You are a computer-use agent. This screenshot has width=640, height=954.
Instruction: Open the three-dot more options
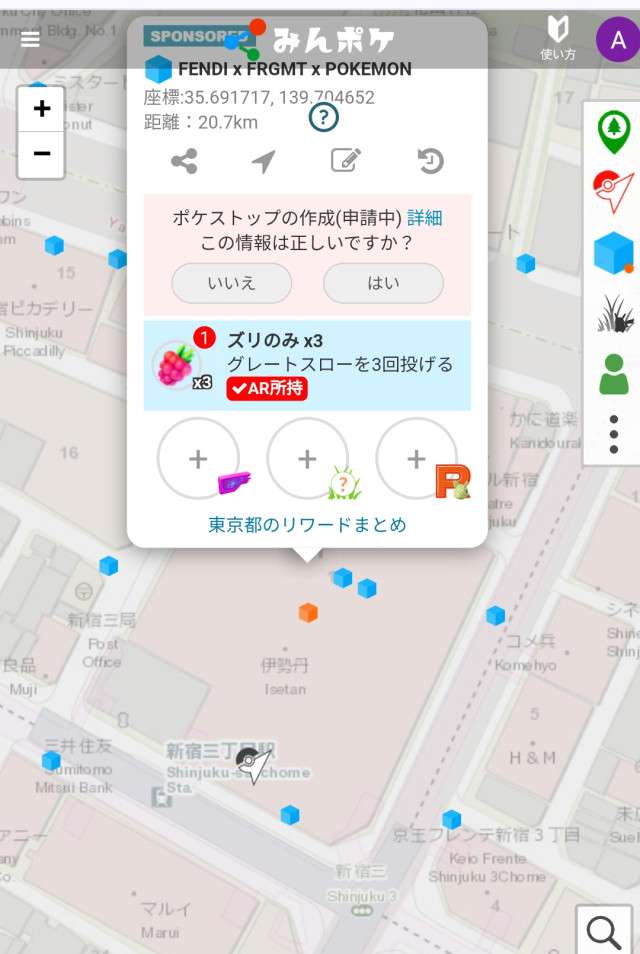pyautogui.click(x=613, y=434)
